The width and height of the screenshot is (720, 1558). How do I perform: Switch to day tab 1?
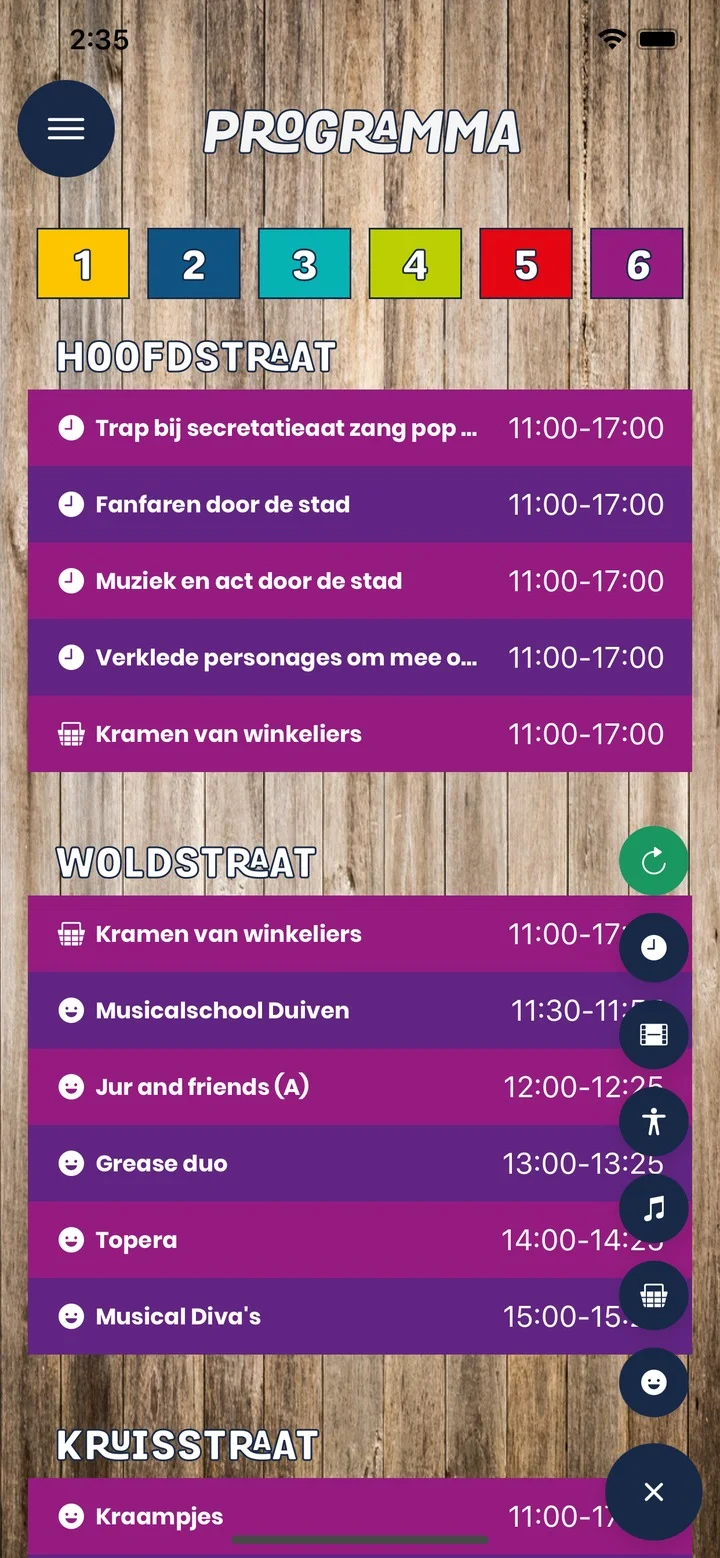coord(83,263)
